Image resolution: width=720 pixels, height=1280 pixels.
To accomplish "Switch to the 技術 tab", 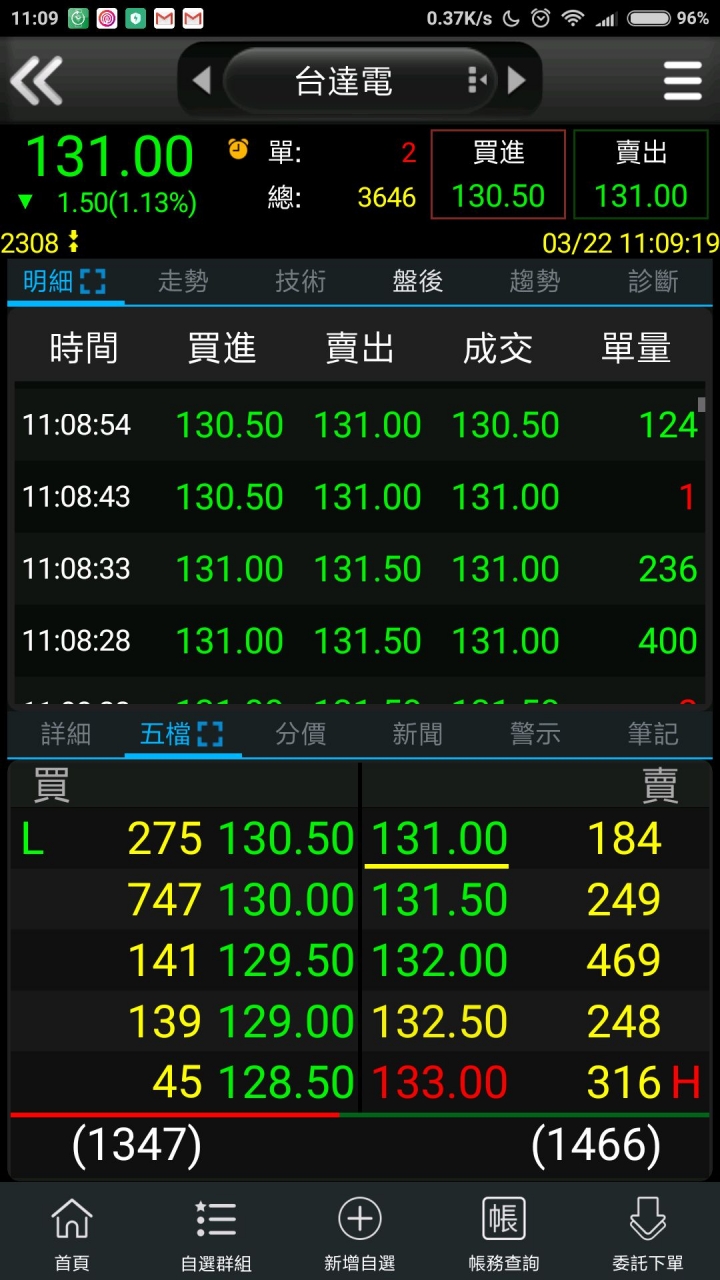I will point(300,282).
